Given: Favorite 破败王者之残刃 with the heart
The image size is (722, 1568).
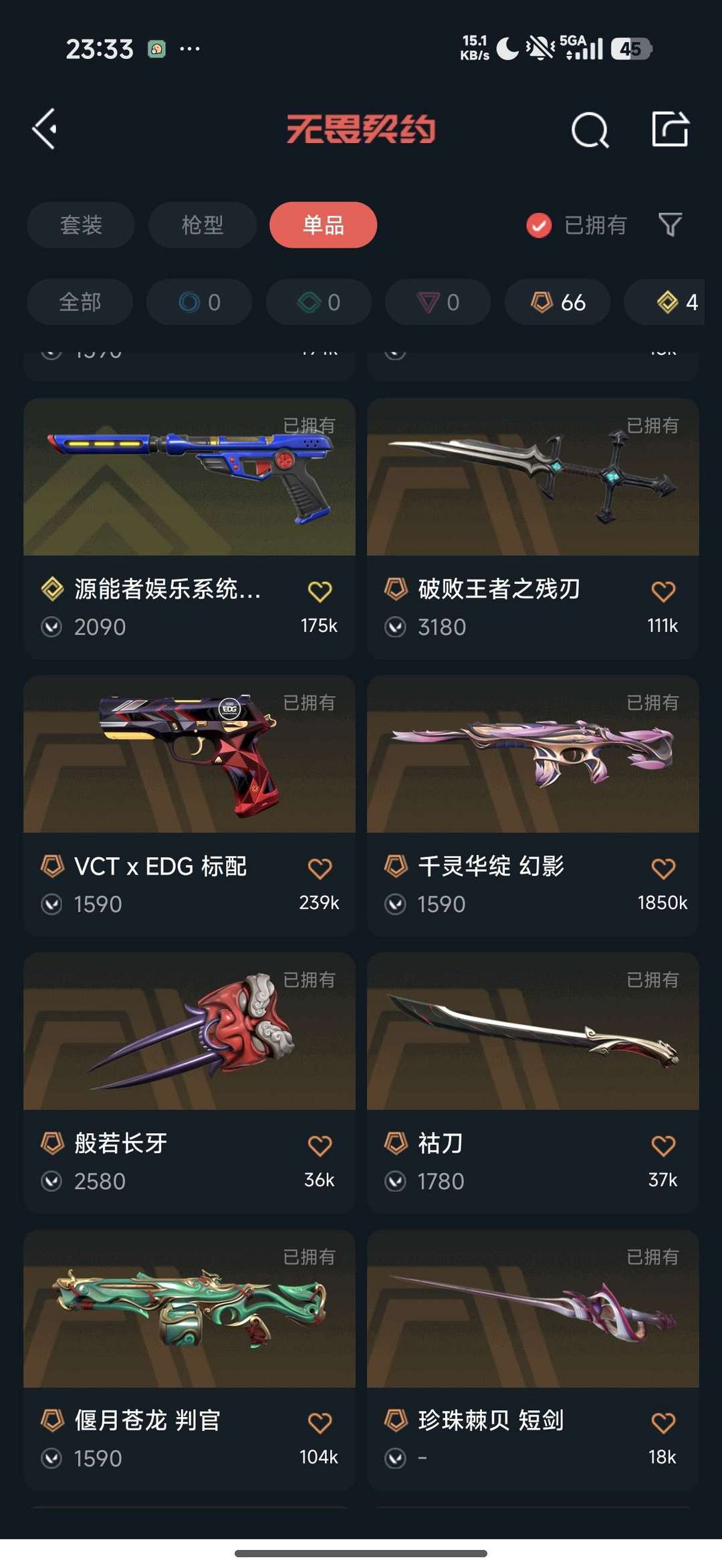Looking at the screenshot, I should (x=663, y=591).
